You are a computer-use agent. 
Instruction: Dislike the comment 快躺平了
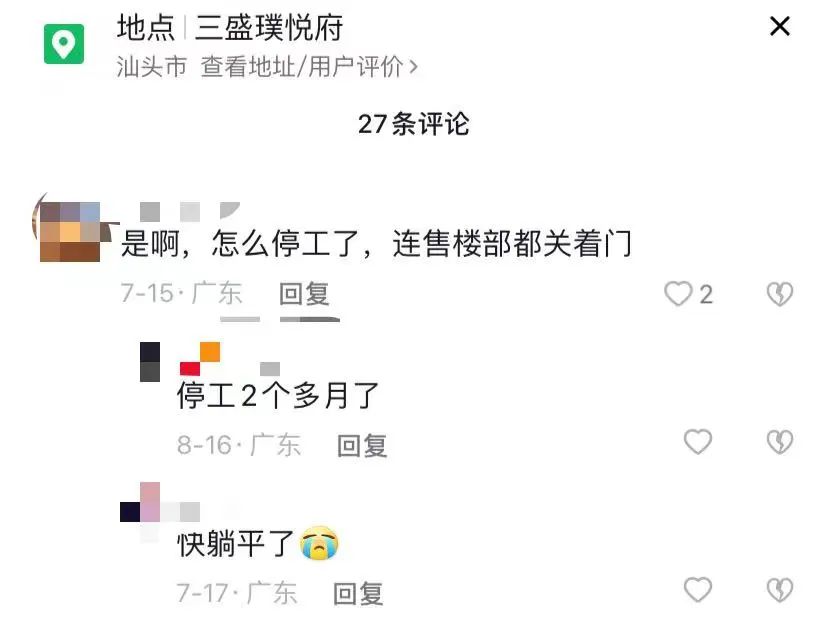779,590
